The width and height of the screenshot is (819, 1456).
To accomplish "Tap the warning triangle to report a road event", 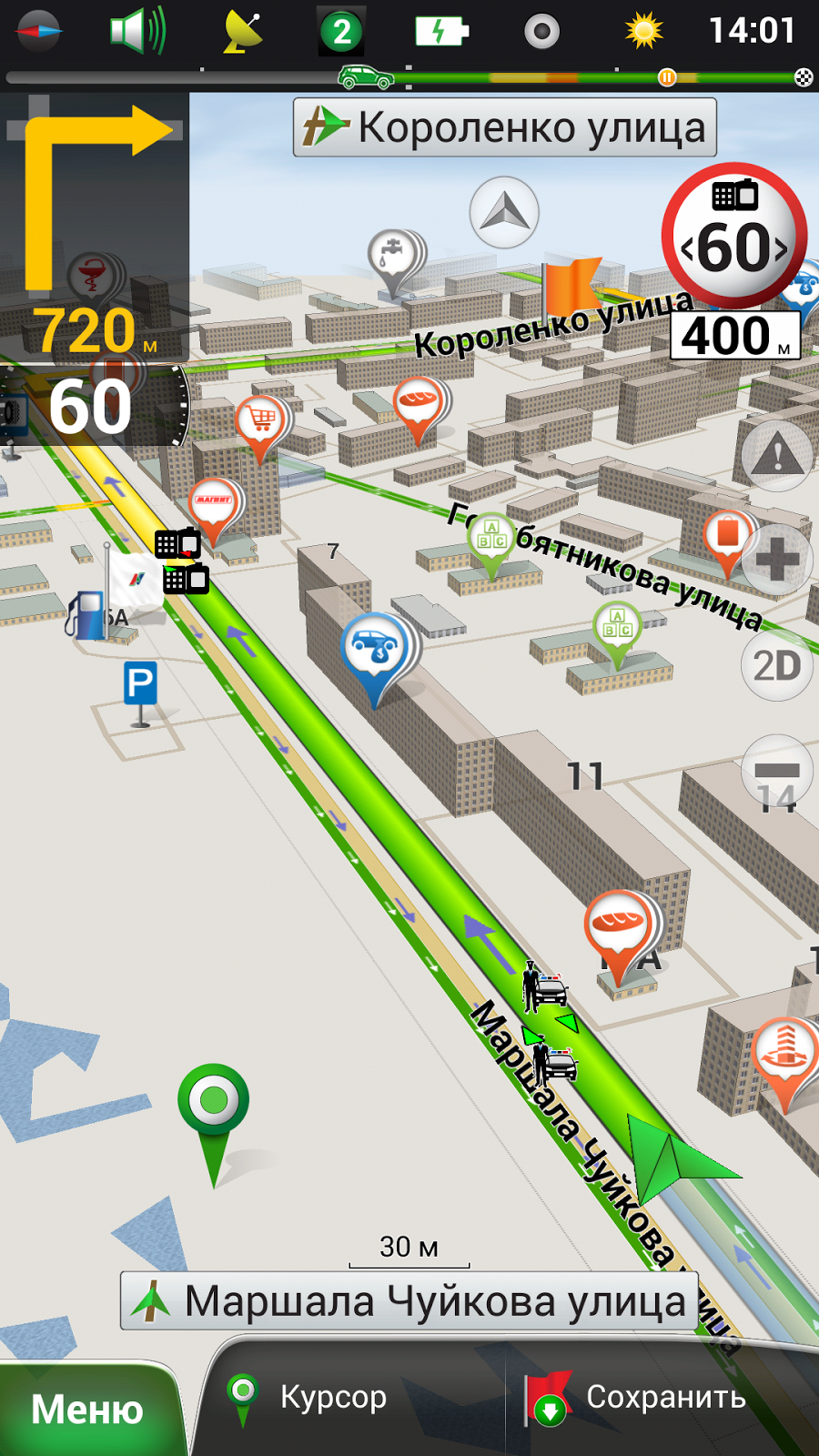I will point(776,453).
